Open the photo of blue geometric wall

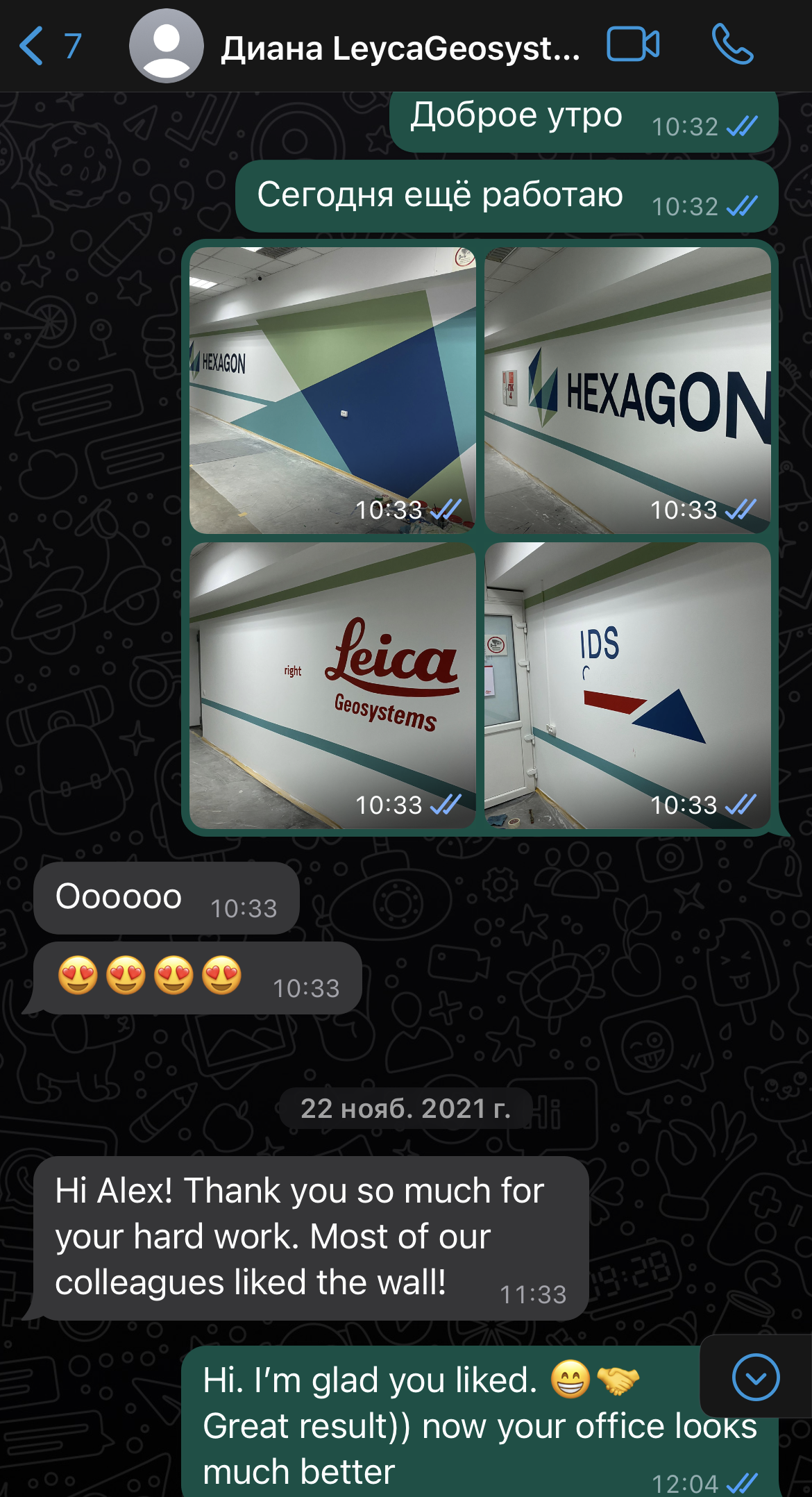coord(332,390)
